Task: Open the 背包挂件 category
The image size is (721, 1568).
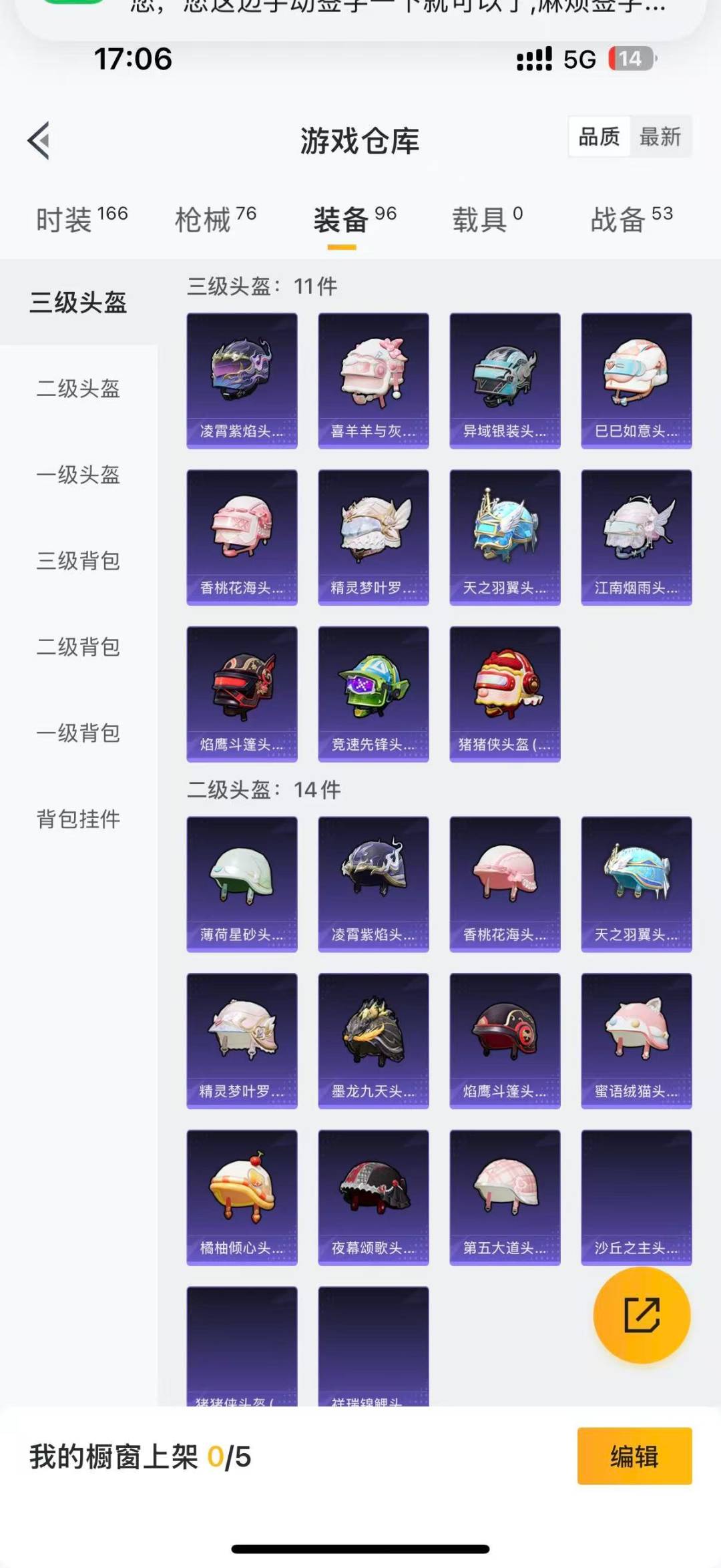Action: pos(78,819)
